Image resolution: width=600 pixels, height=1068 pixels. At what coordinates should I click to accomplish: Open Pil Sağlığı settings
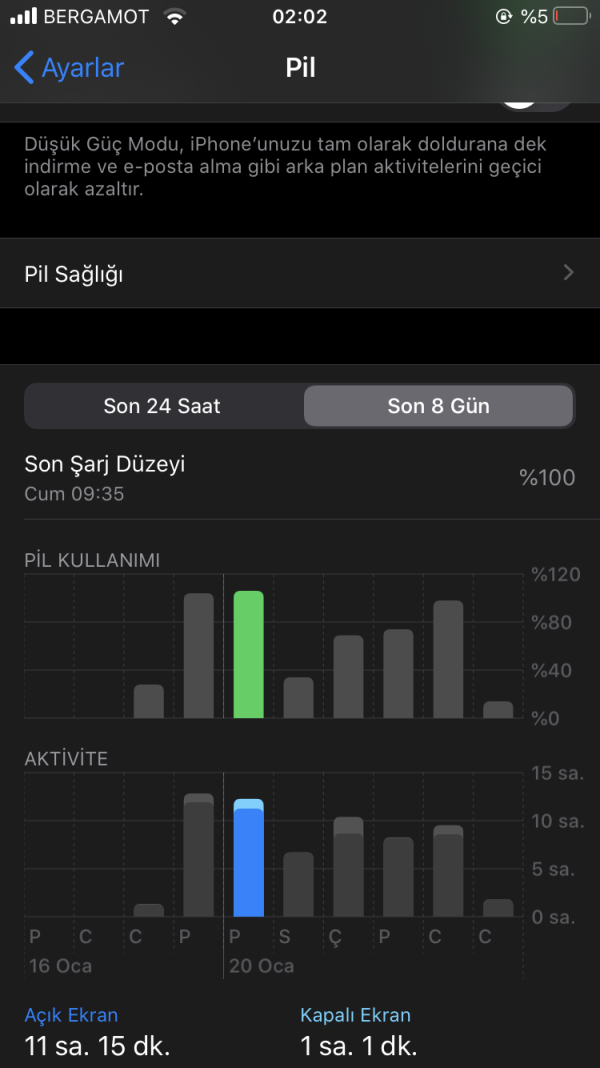click(300, 273)
